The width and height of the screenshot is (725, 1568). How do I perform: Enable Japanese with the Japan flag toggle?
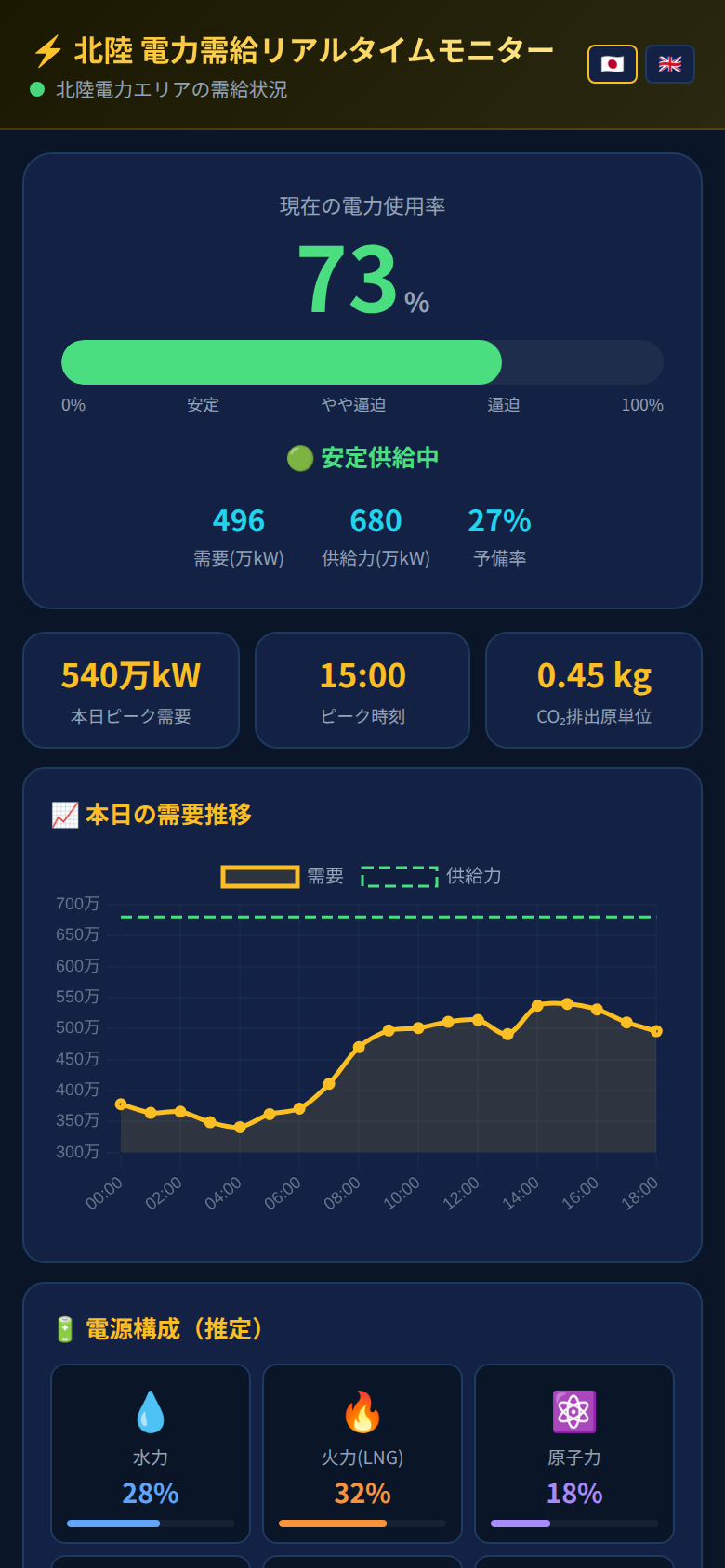[612, 64]
